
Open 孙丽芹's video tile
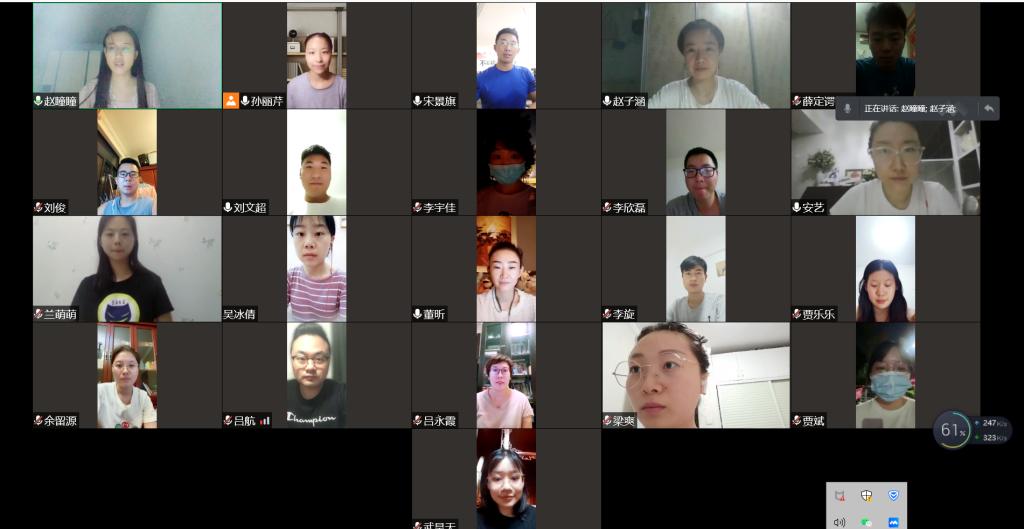pos(316,55)
